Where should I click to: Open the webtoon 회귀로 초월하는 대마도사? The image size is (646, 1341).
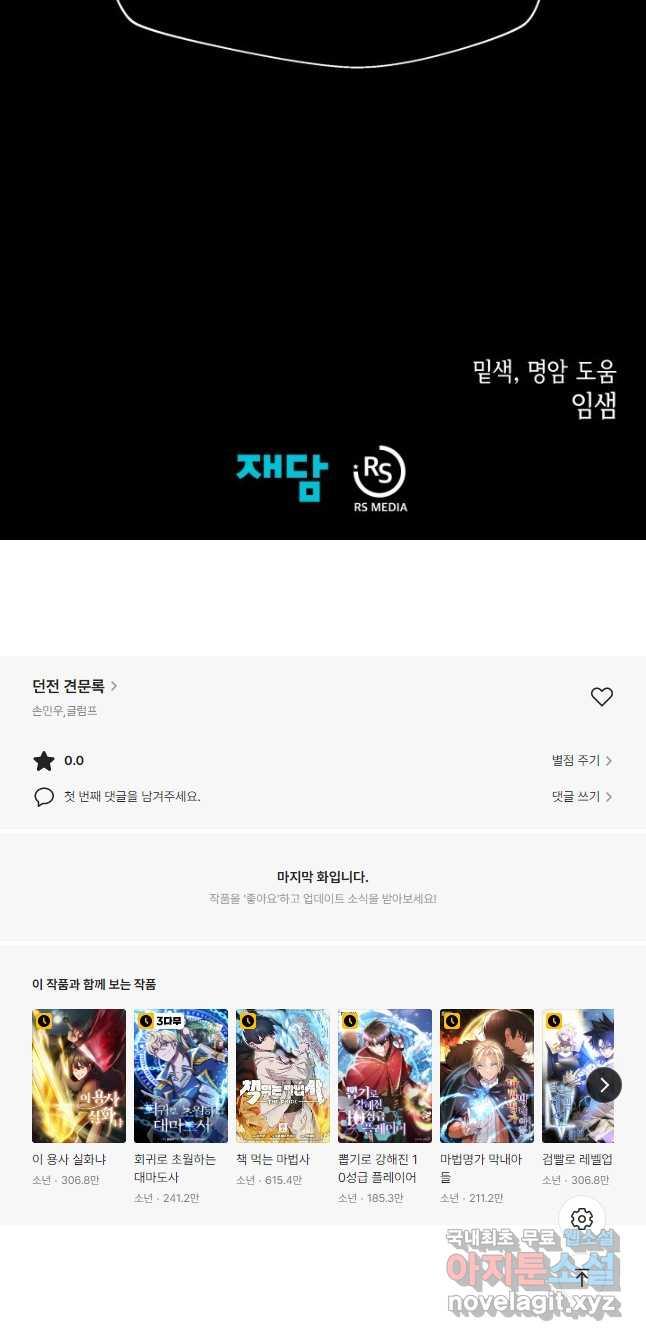181,1076
